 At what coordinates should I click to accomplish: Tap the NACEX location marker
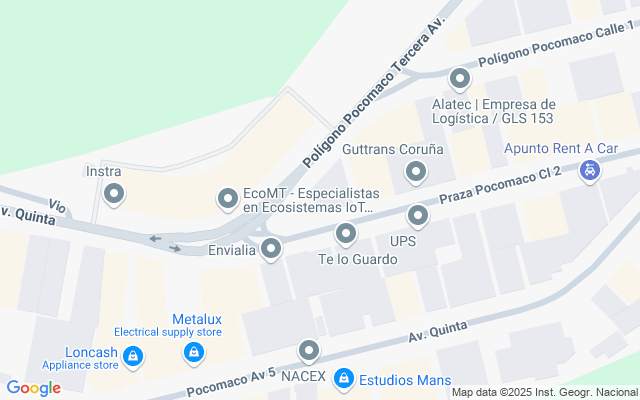click(x=309, y=350)
